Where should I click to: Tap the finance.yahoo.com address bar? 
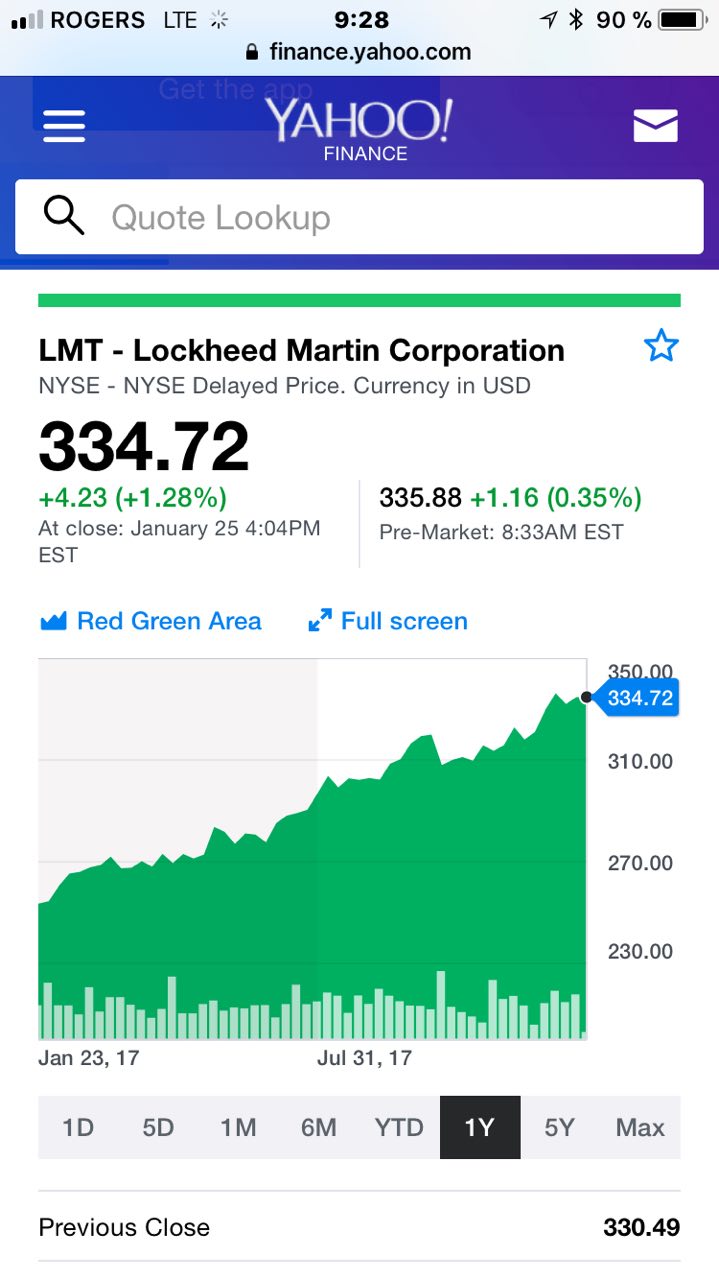pyautogui.click(x=359, y=52)
